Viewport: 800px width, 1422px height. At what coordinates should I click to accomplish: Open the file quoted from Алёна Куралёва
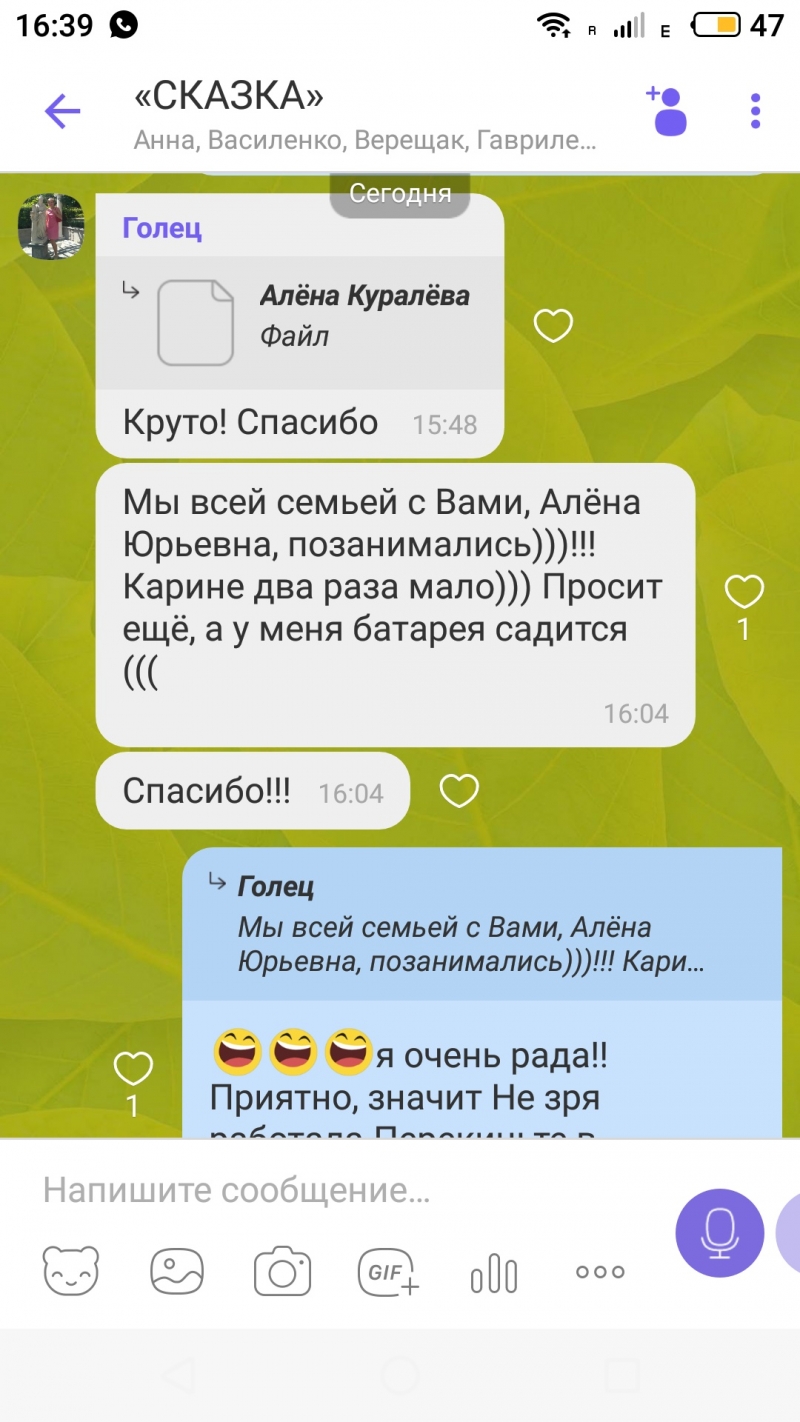click(x=195, y=322)
